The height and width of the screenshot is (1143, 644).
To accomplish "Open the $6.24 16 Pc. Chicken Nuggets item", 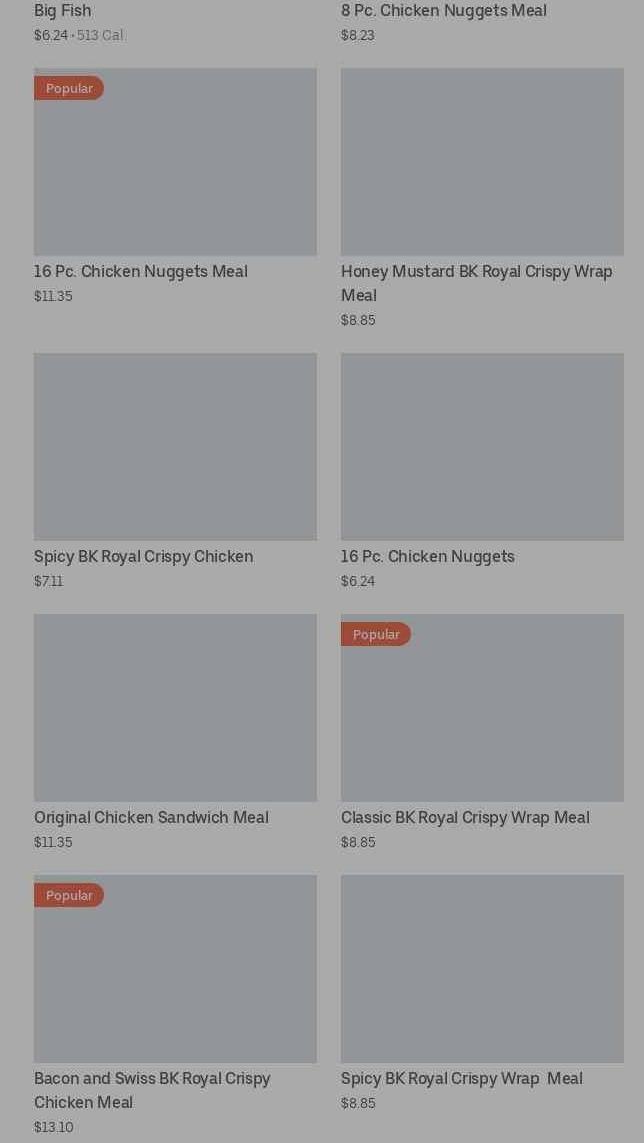I will click(x=482, y=447).
